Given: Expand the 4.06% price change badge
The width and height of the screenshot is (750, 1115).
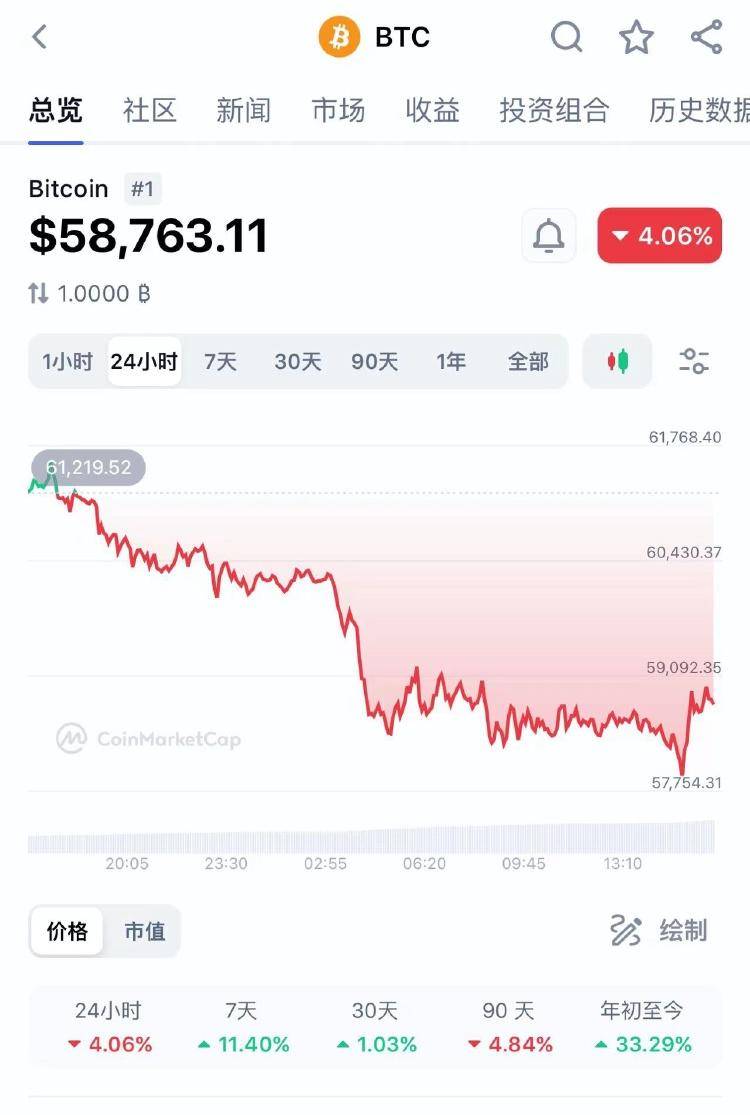Looking at the screenshot, I should click(659, 235).
